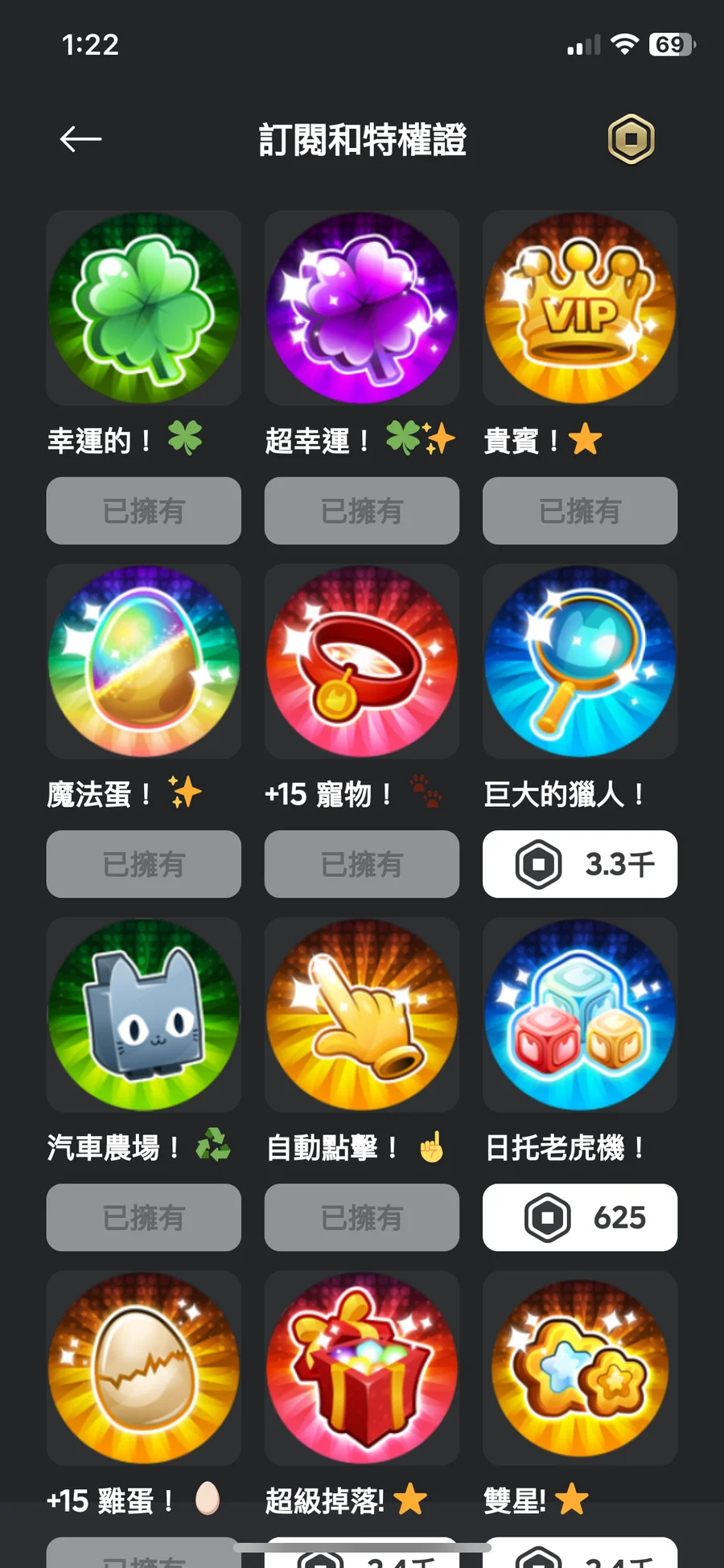Open the 幸運的 clover pass tile
The image size is (724, 1568).
[x=144, y=308]
